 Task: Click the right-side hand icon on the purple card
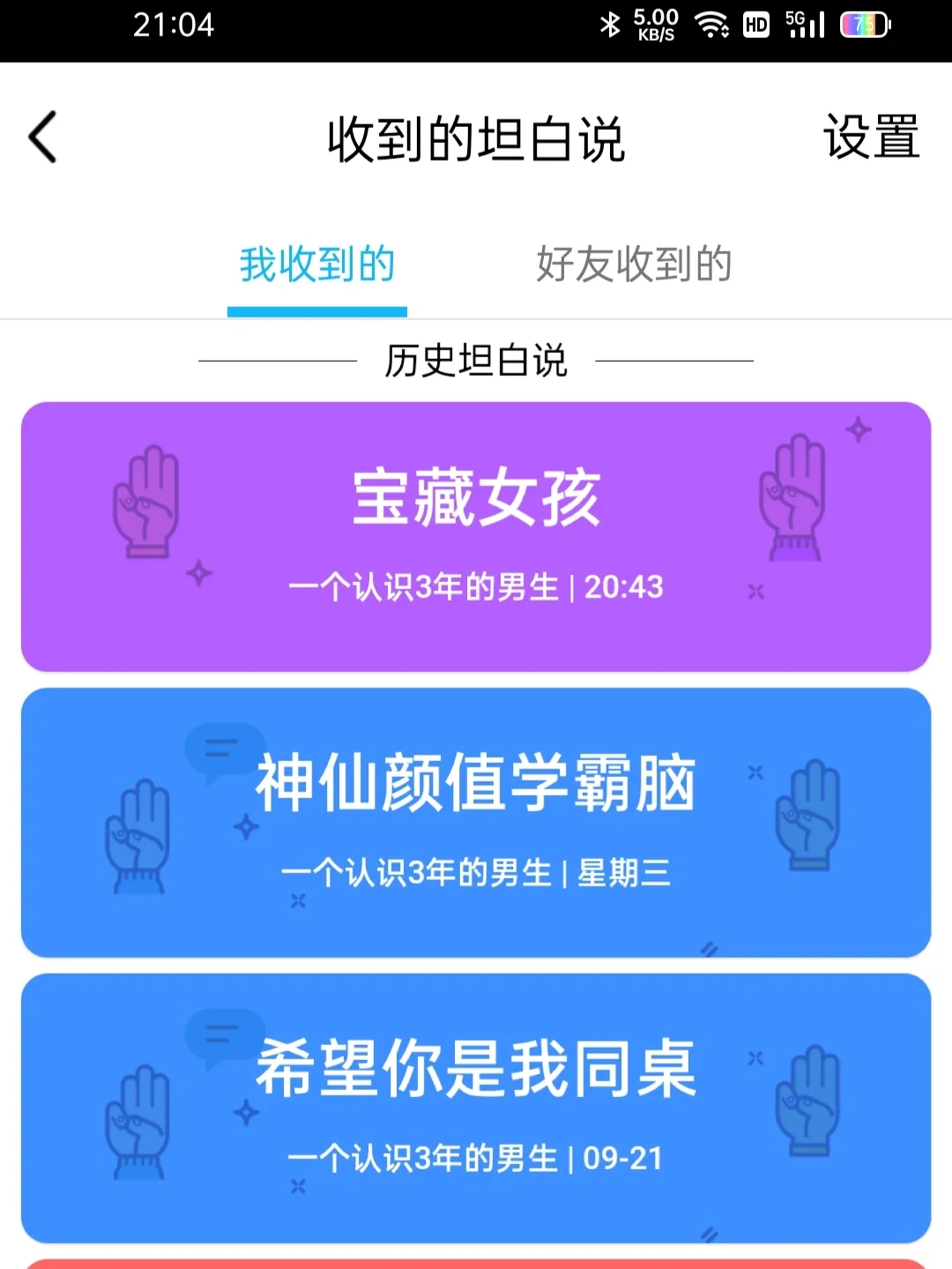pyautogui.click(x=793, y=498)
